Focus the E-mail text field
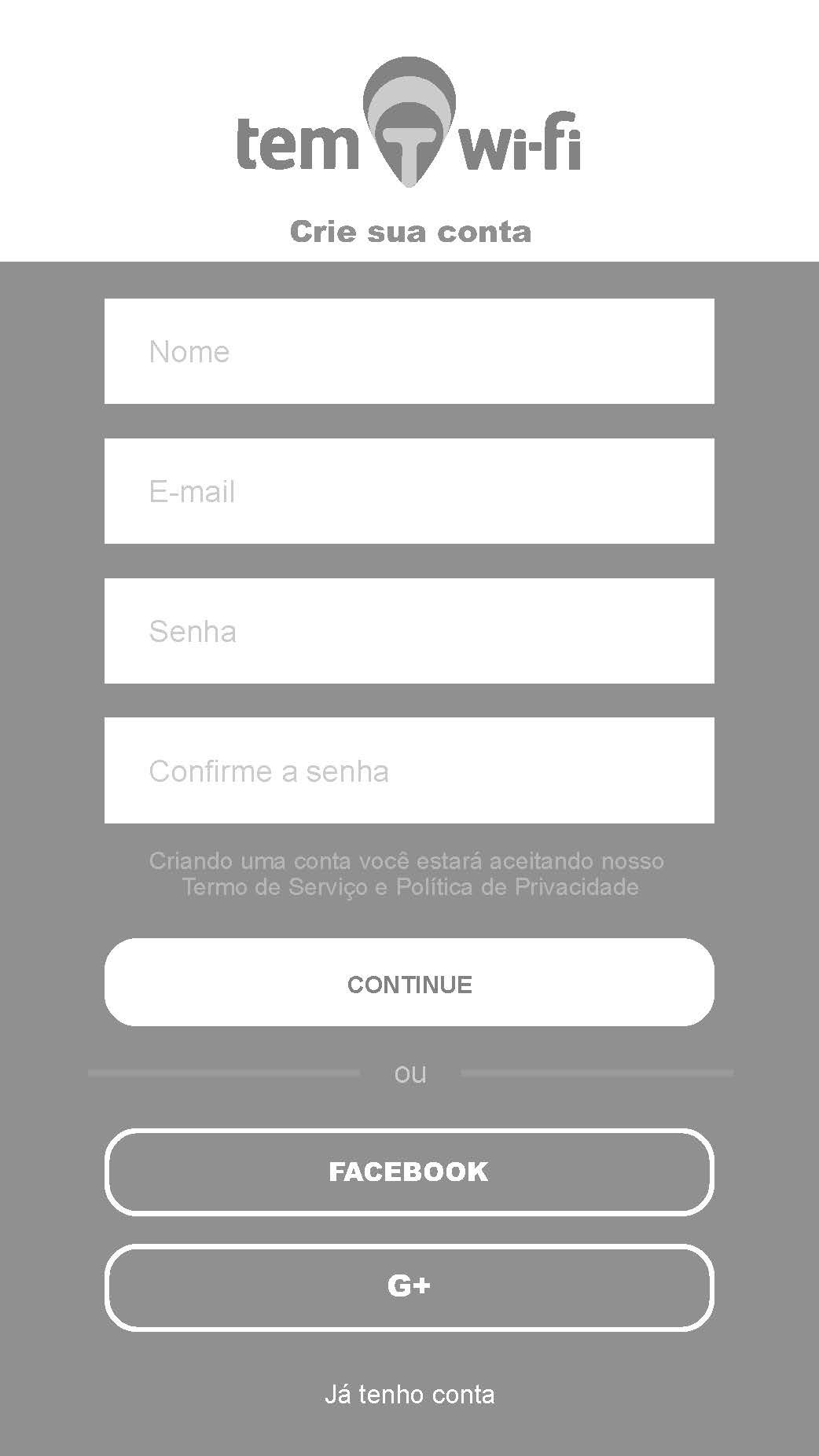This screenshot has width=819, height=1456. click(x=409, y=491)
